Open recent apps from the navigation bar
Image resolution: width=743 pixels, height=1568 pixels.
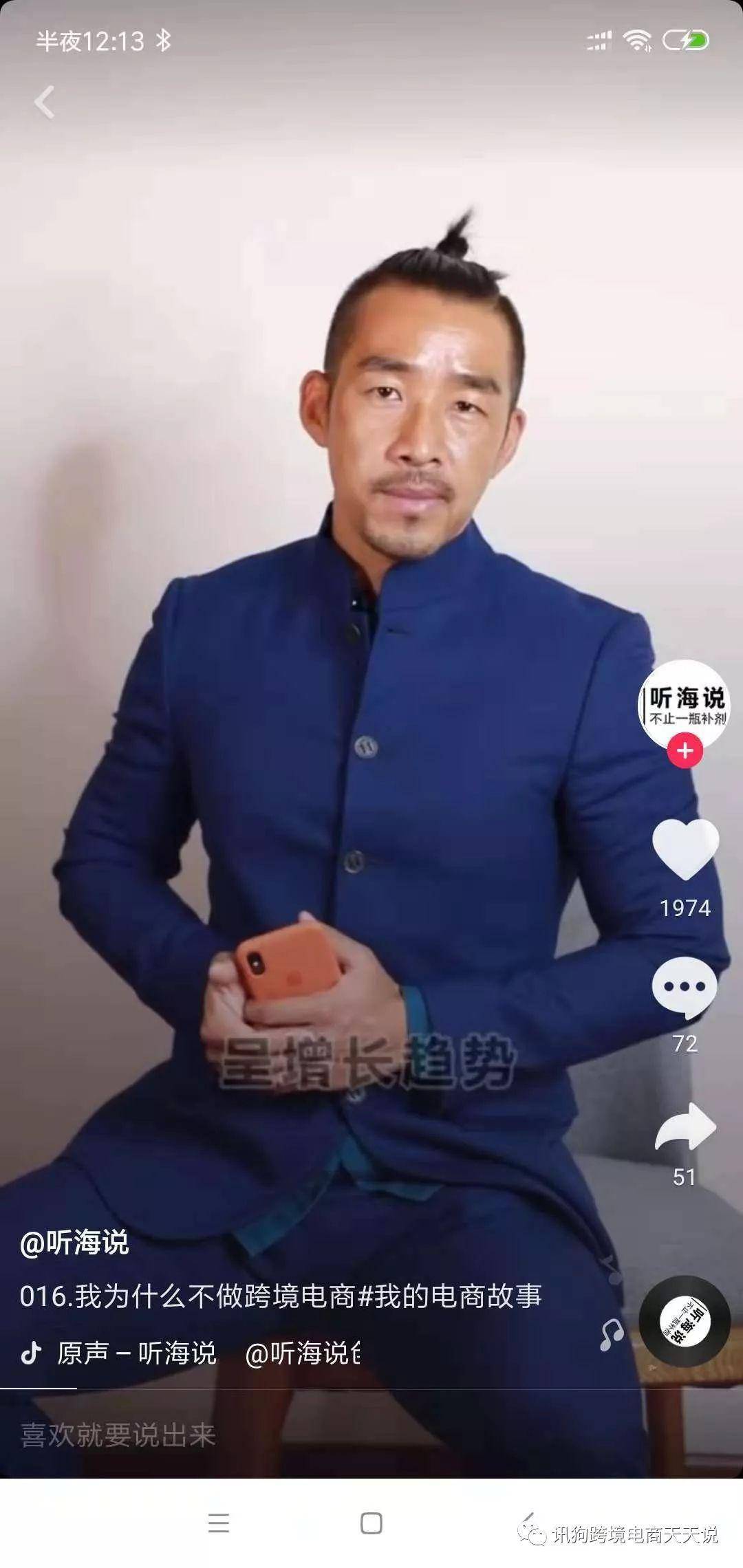(218, 1523)
